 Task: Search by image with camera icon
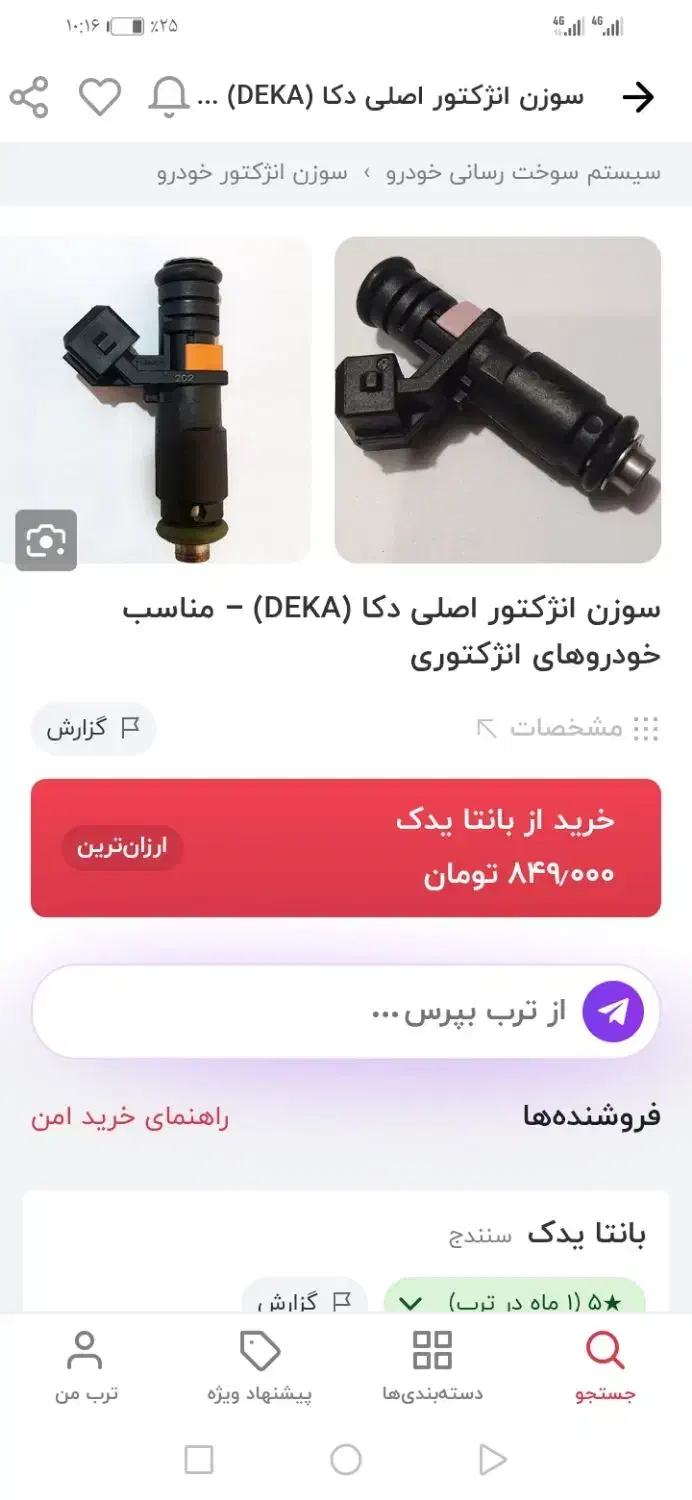coord(46,541)
